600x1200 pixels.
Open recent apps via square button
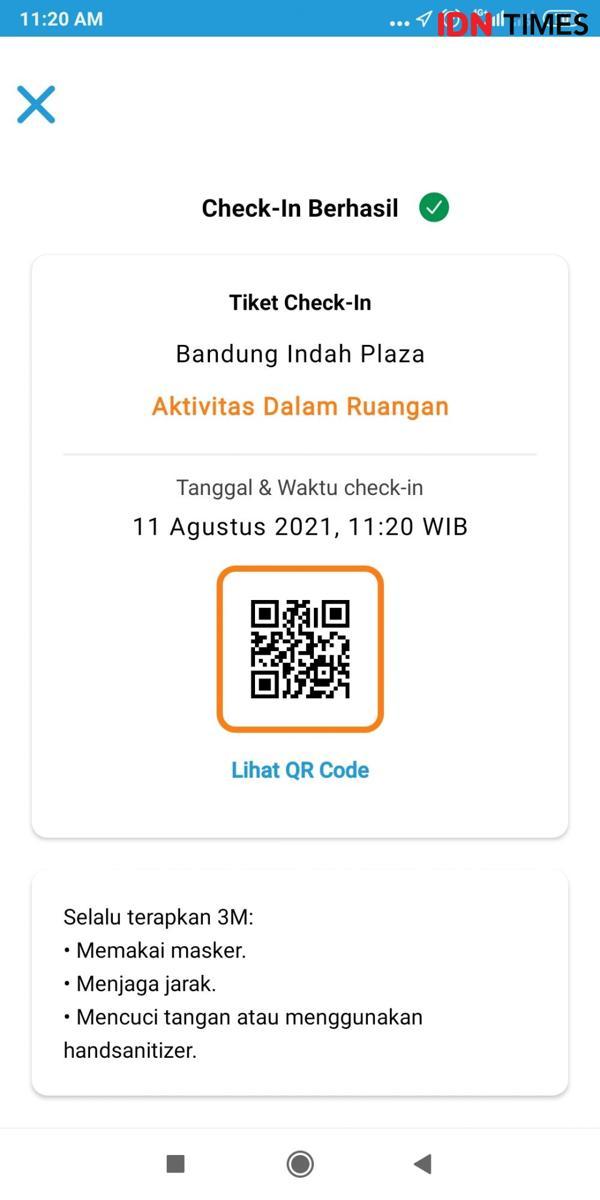pos(175,1163)
